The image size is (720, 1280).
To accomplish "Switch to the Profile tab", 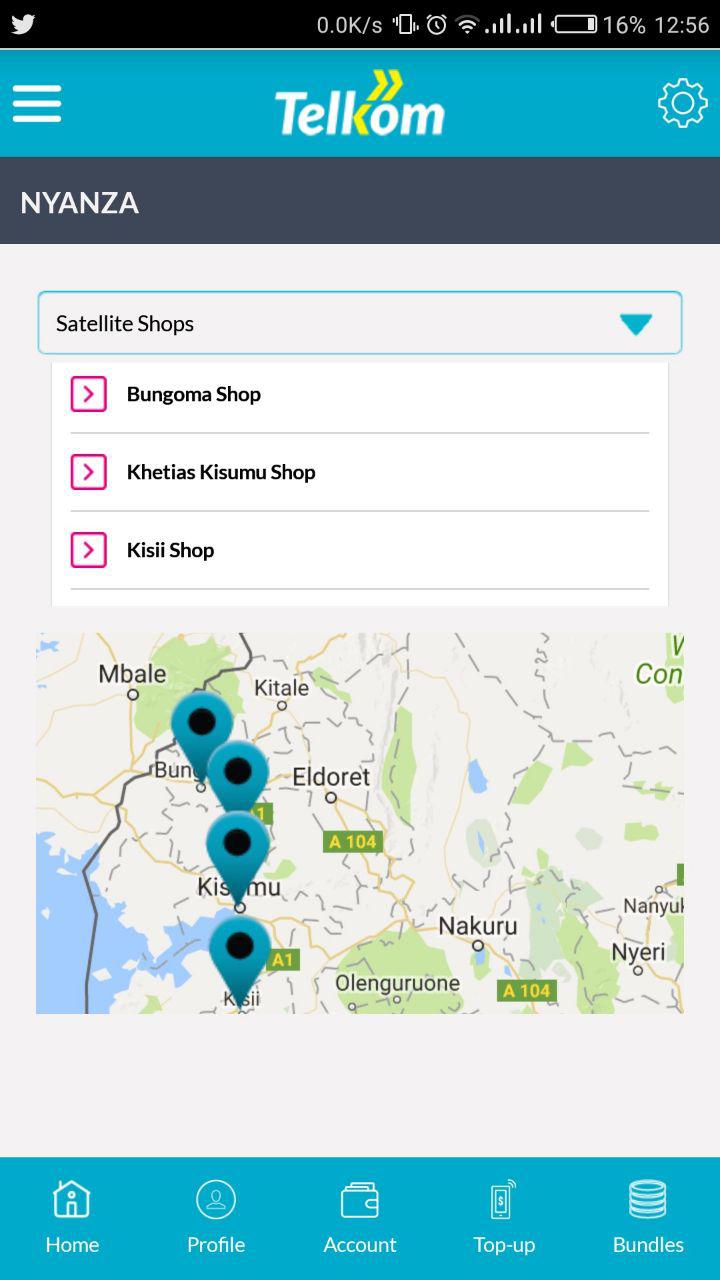I will point(216,1218).
